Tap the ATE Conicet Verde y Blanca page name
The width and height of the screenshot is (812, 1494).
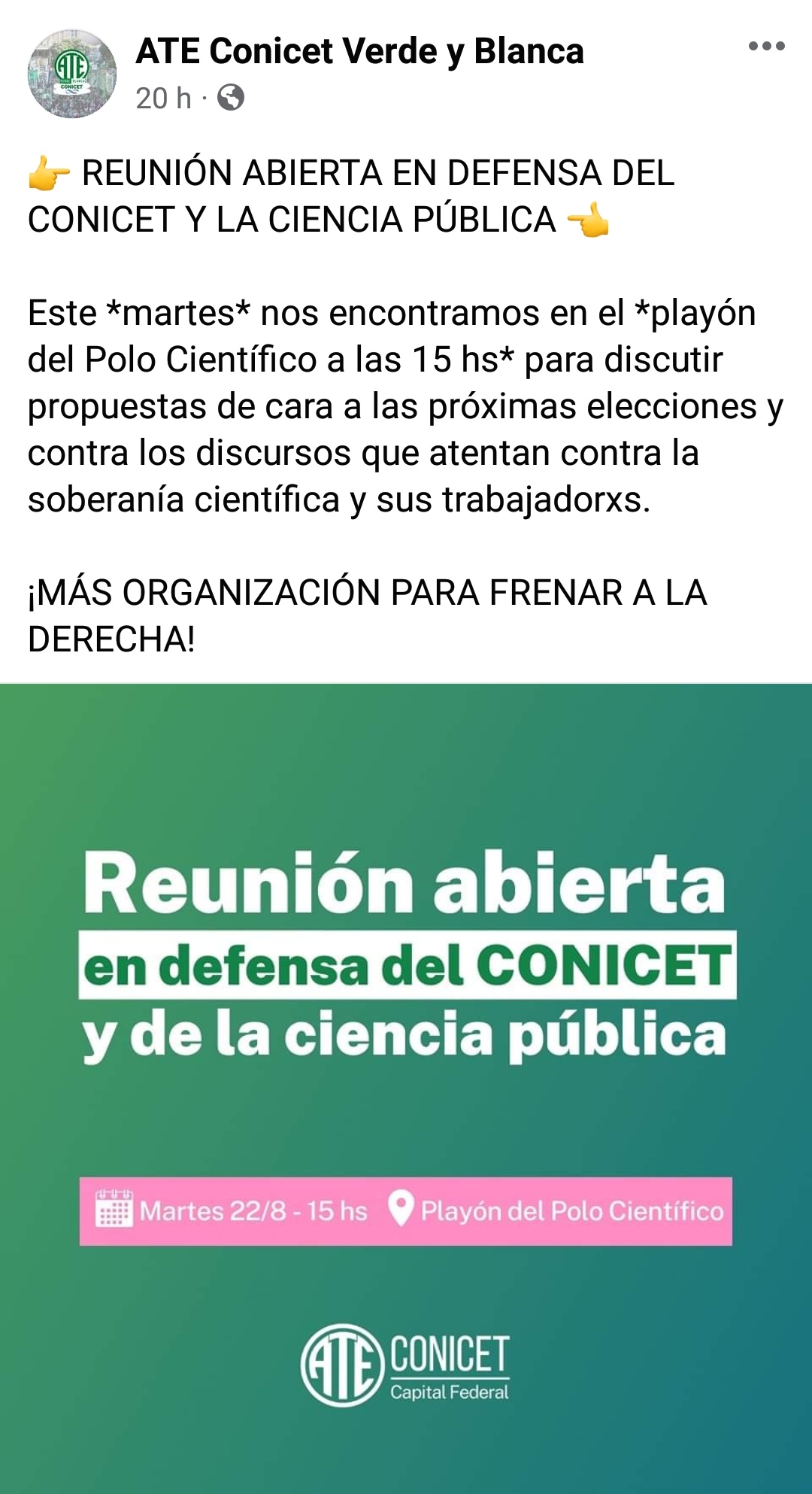[x=359, y=51]
